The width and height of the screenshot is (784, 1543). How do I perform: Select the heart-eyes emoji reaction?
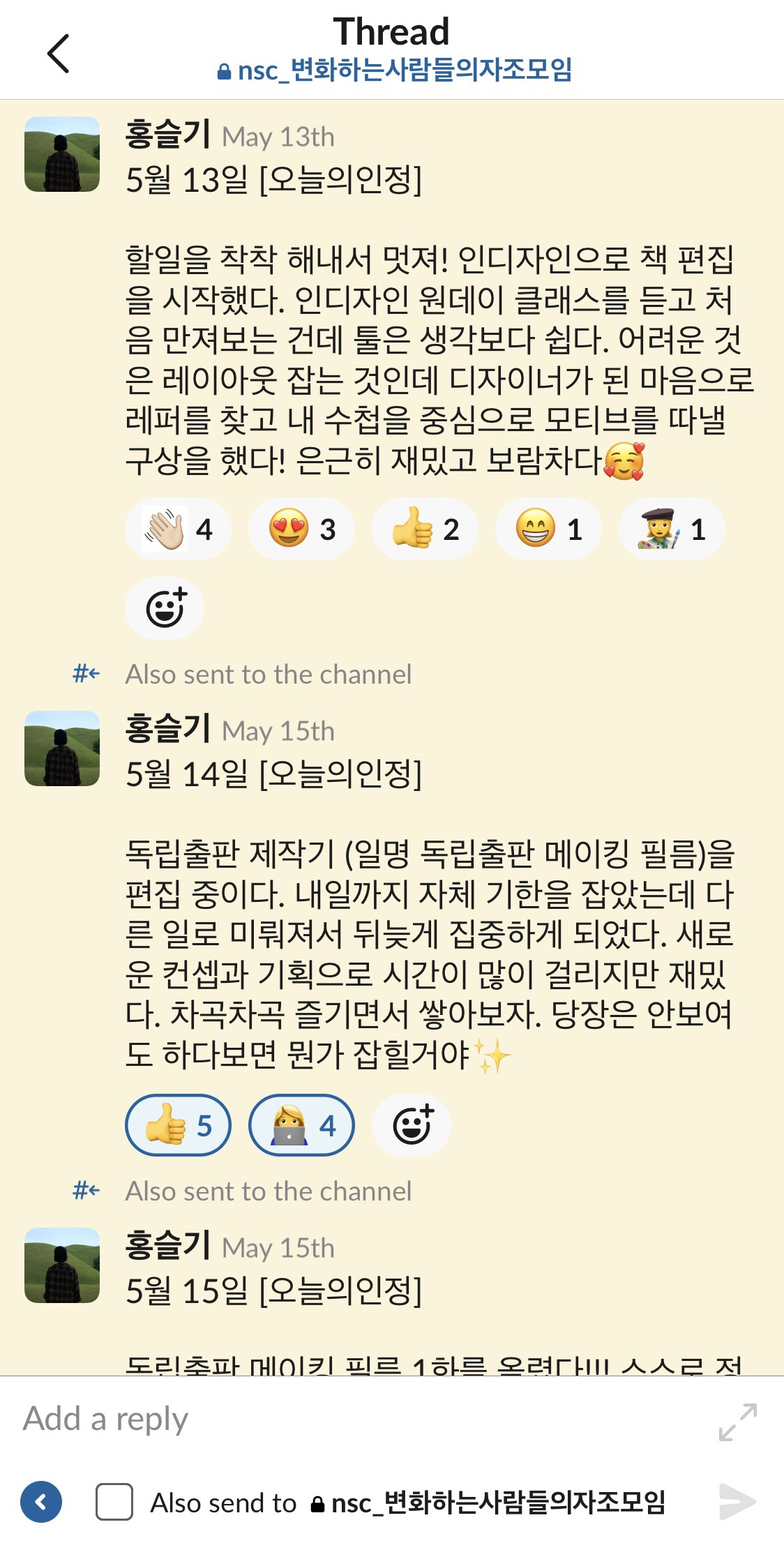tap(301, 529)
